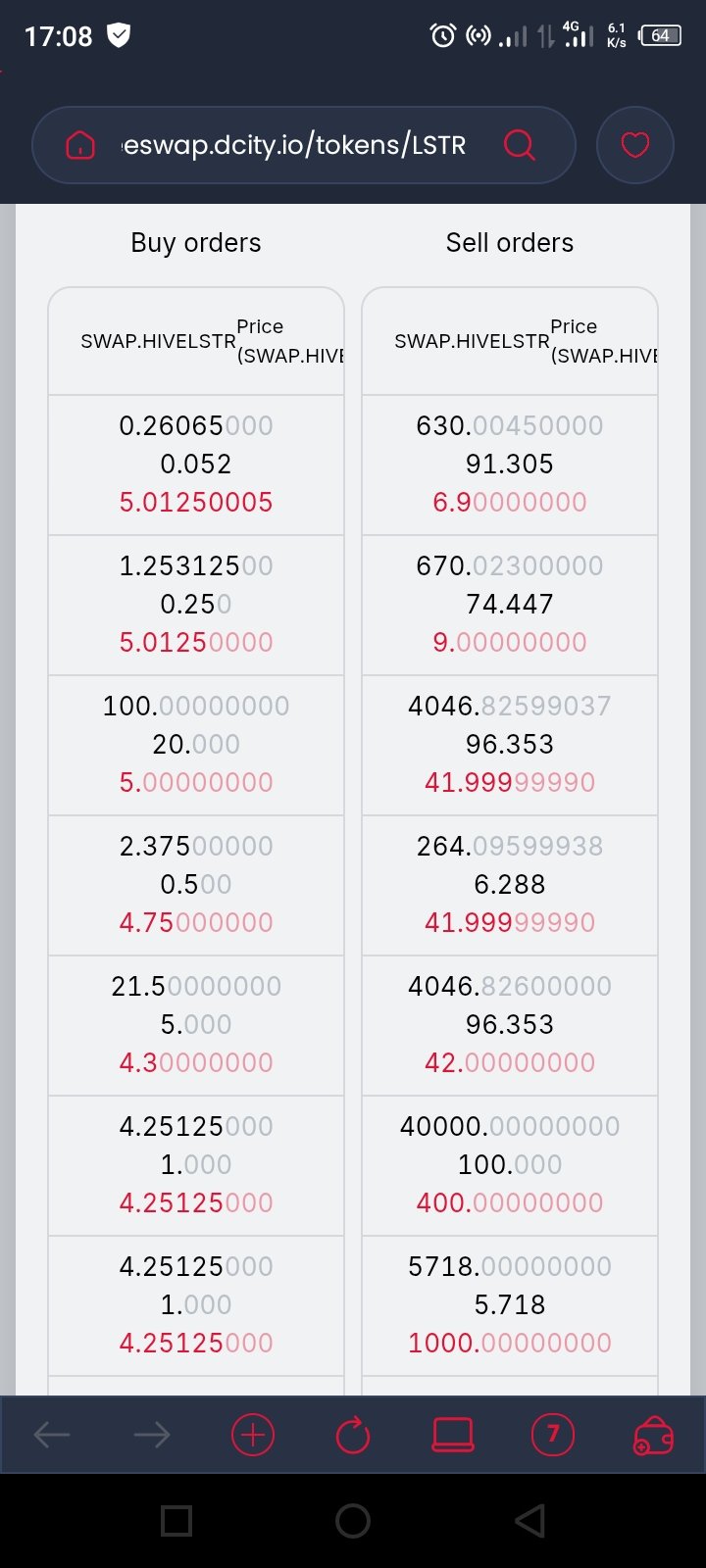Reload the current page
The width and height of the screenshot is (706, 1568).
[353, 1436]
